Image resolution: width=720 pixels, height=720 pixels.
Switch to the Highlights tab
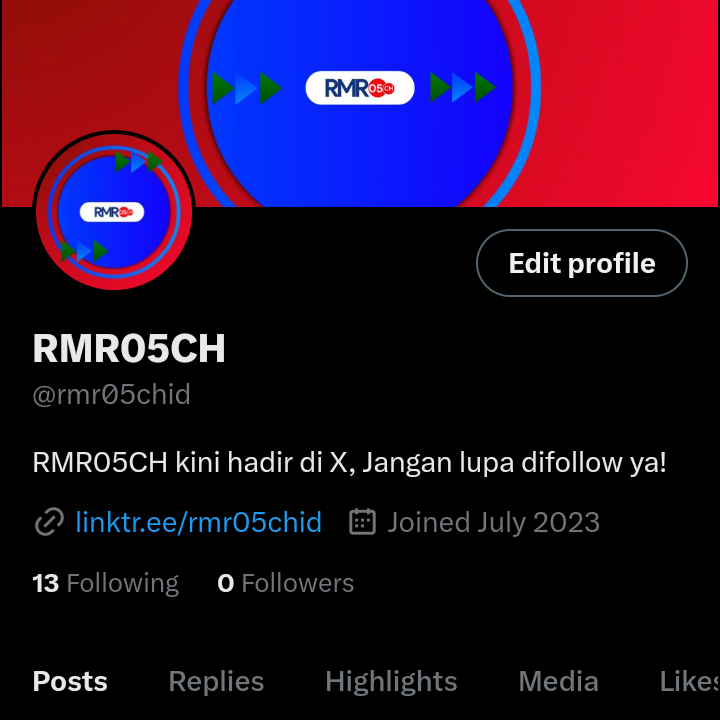[391, 682]
